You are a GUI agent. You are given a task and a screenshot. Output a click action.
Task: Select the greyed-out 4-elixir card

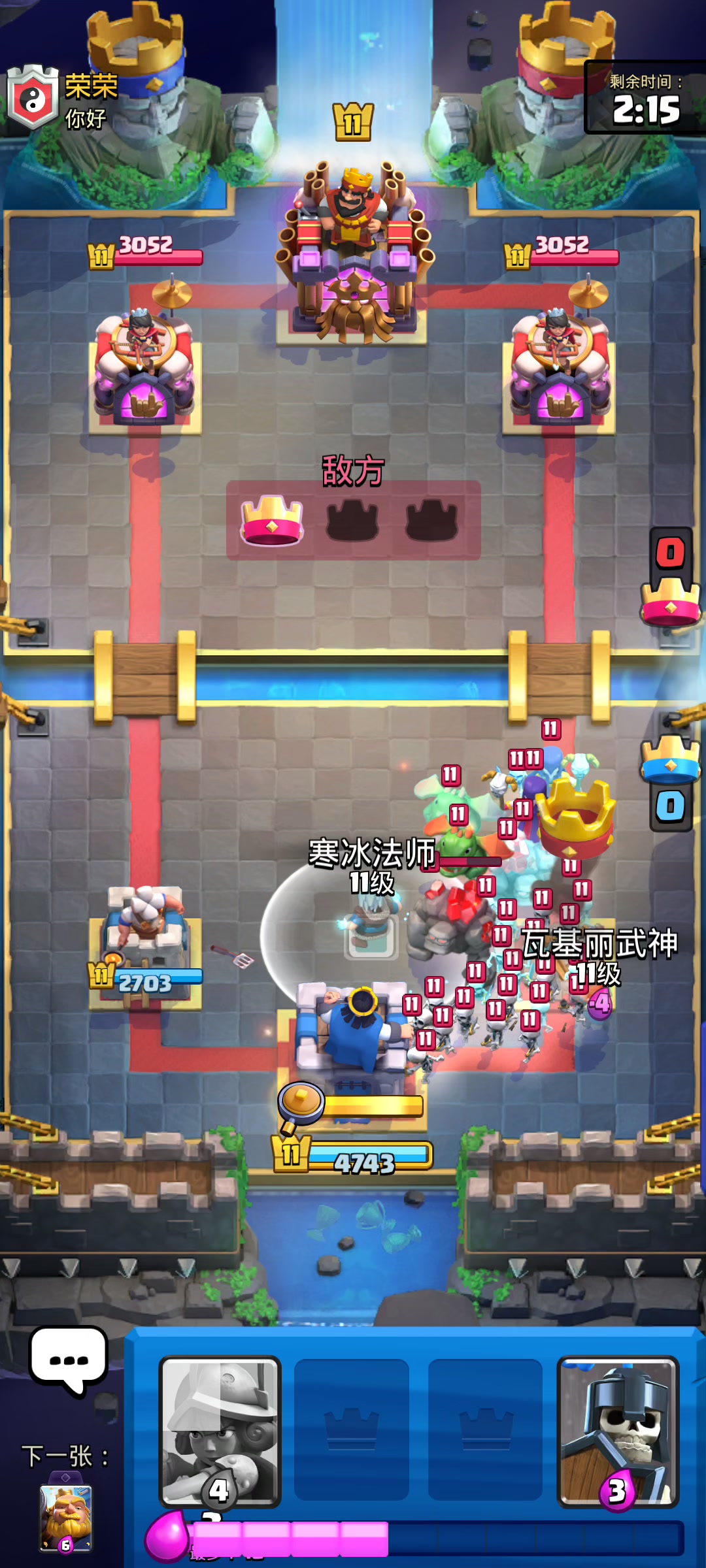click(x=220, y=1431)
